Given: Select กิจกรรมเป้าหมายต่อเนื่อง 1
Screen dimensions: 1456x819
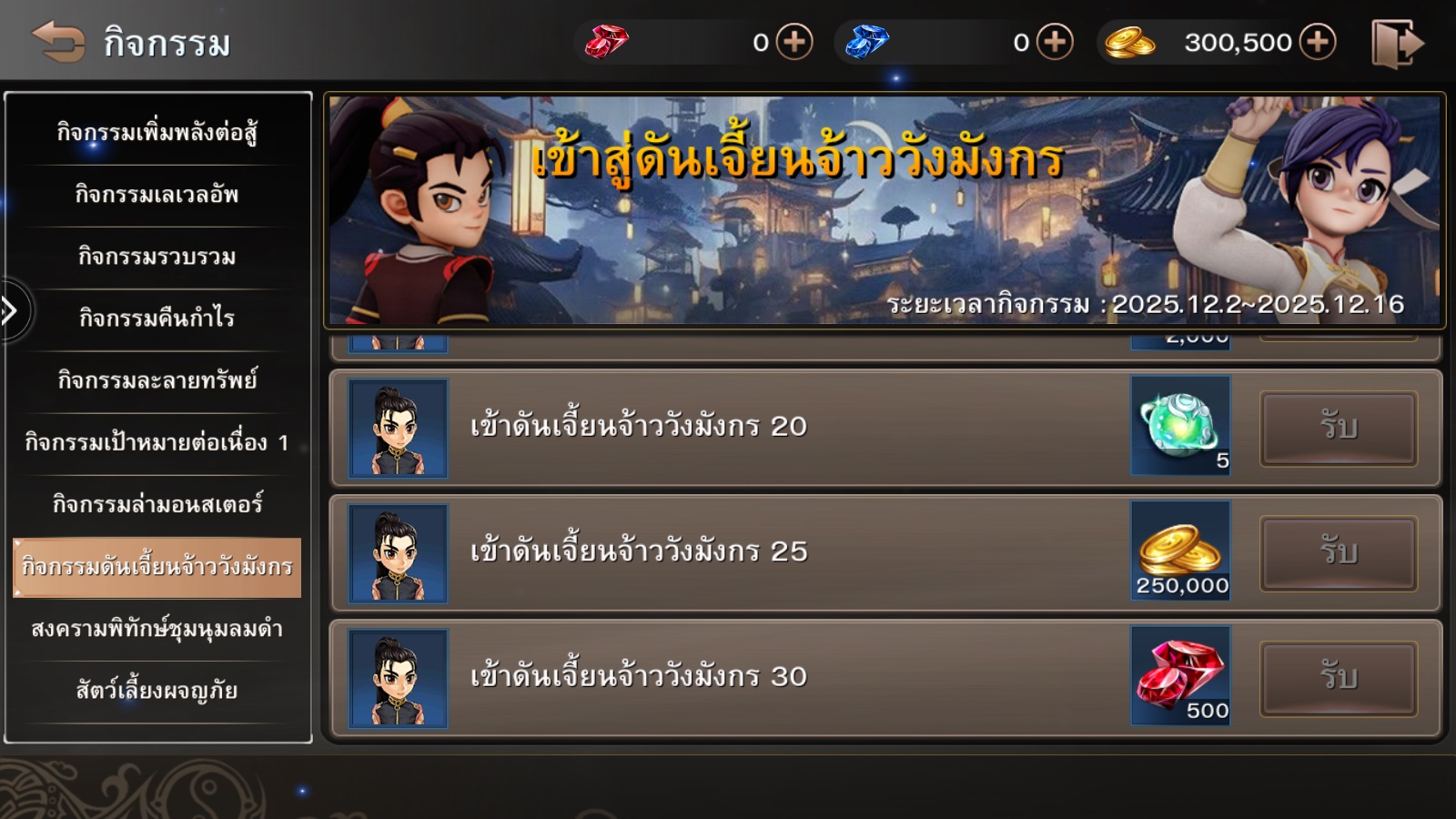Looking at the screenshot, I should 157,442.
